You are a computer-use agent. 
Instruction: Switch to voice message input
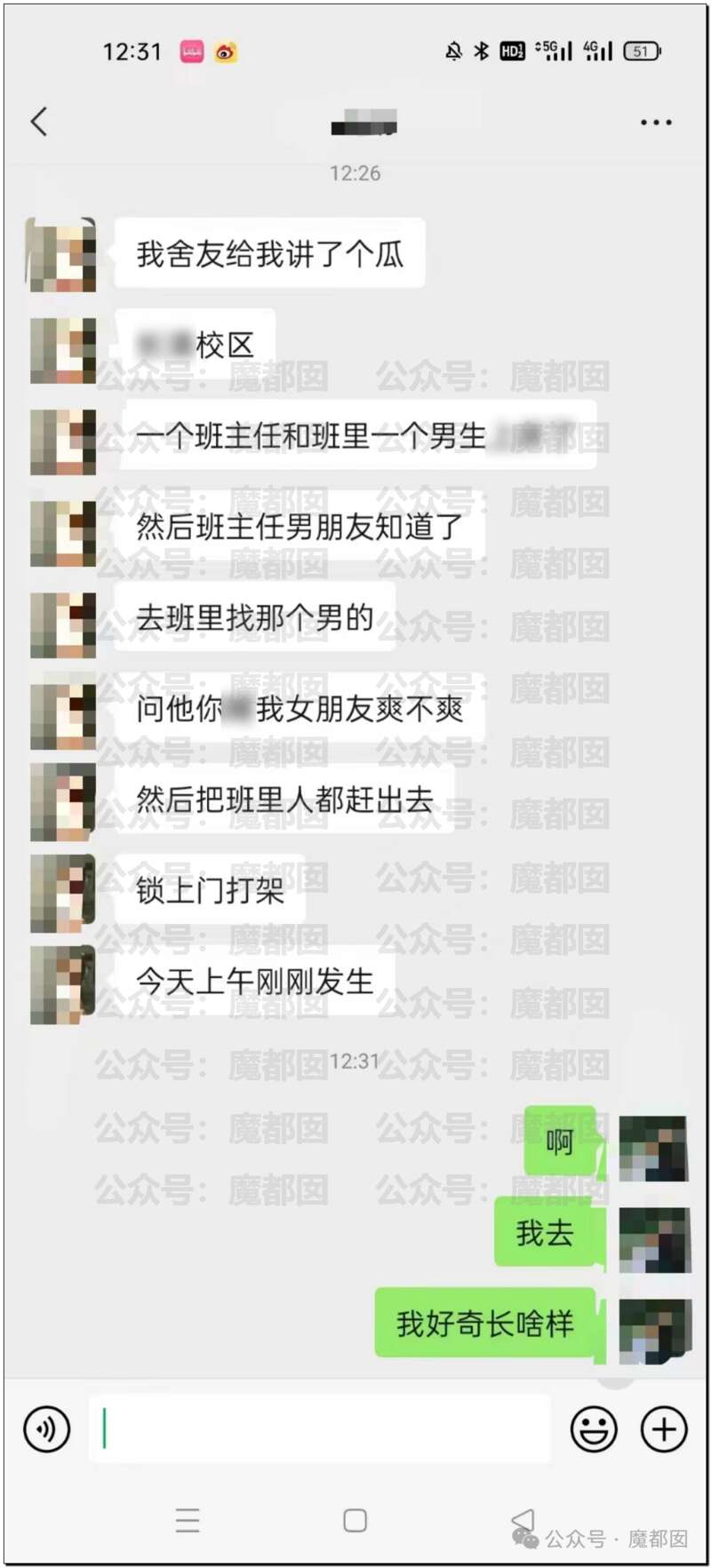46,1429
